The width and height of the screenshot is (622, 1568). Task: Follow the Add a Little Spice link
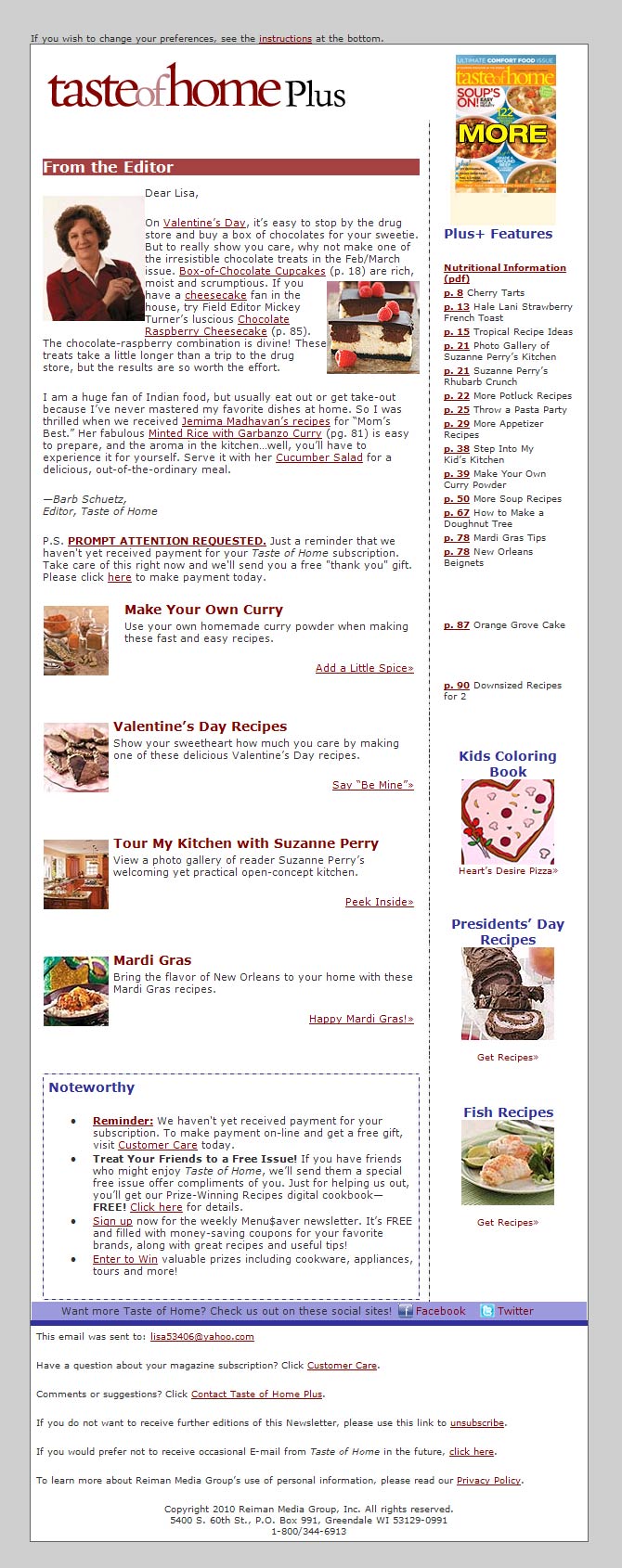tap(364, 668)
